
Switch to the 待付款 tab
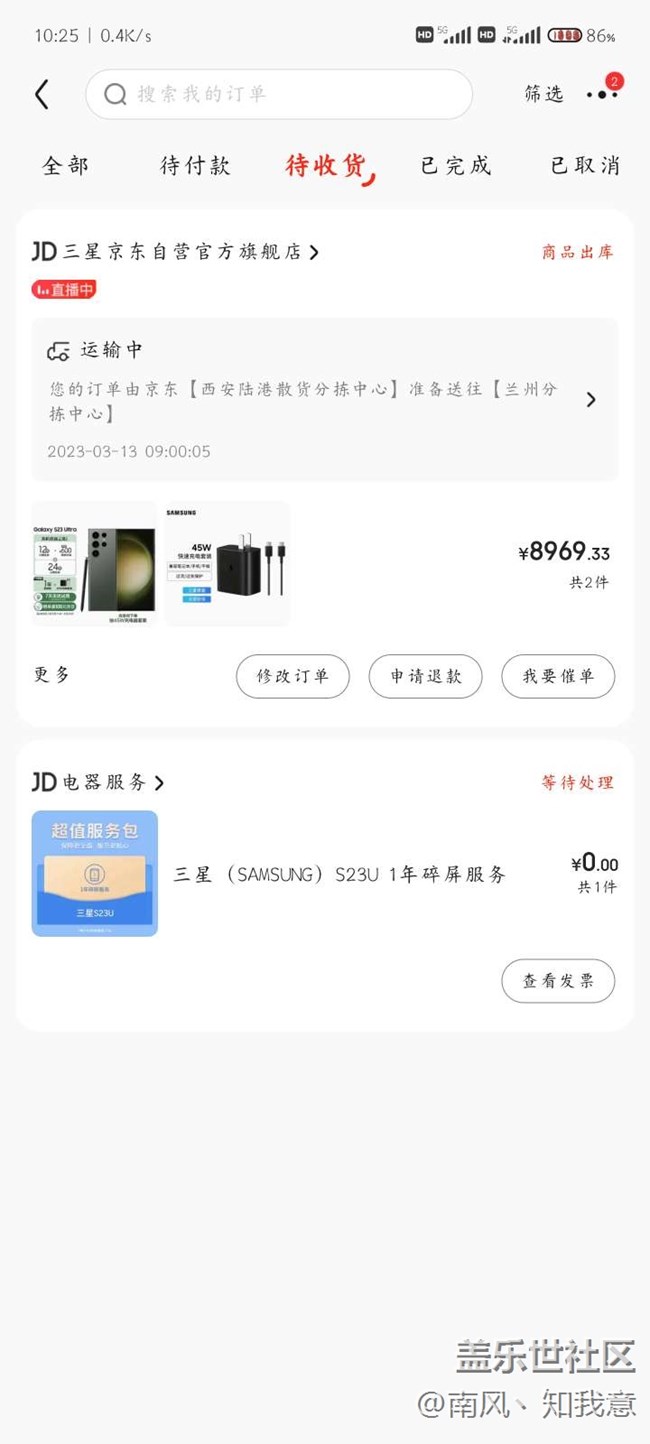pyautogui.click(x=196, y=166)
